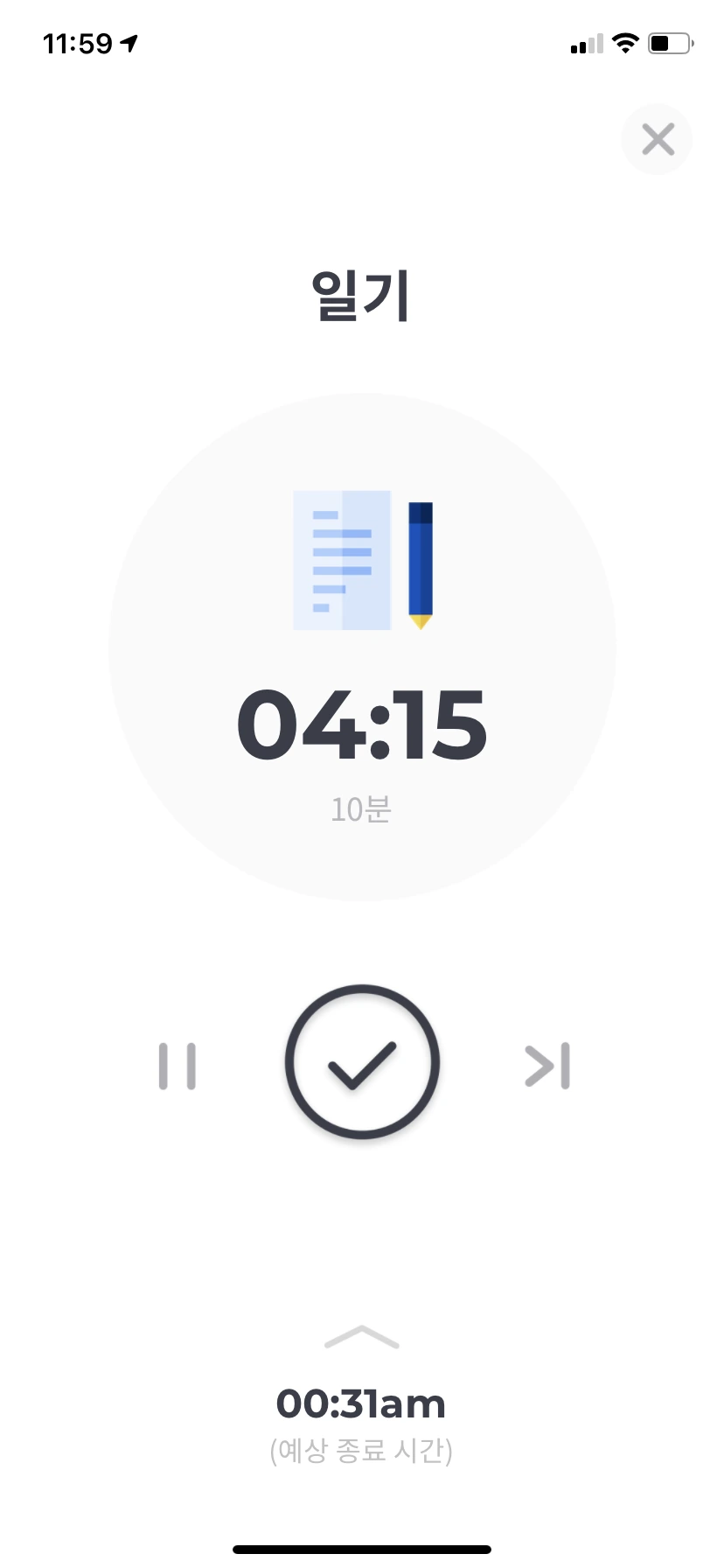Mark the 일기 task as complete

coord(362,1062)
